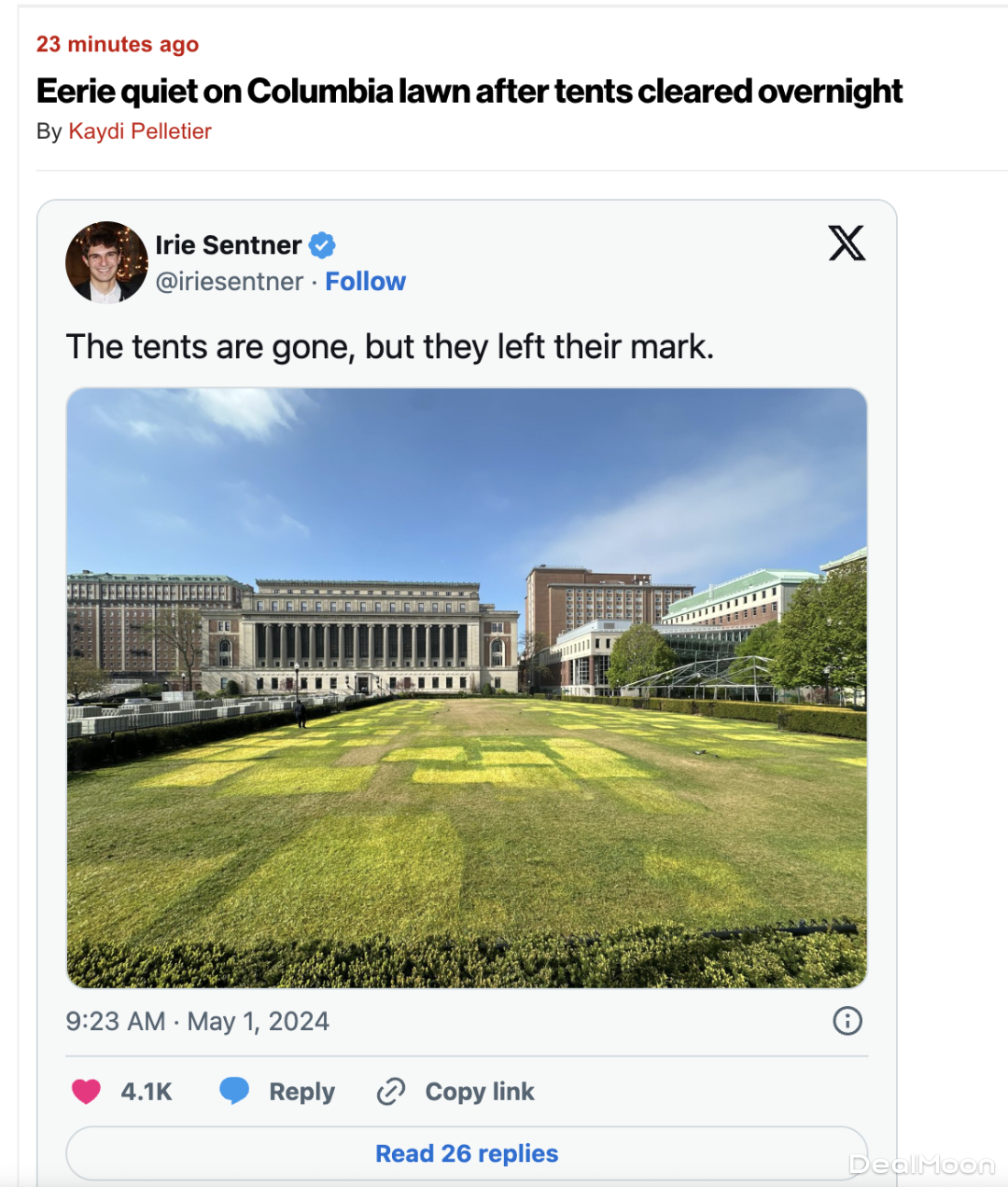Open Irie Sentner's name link

point(228,245)
